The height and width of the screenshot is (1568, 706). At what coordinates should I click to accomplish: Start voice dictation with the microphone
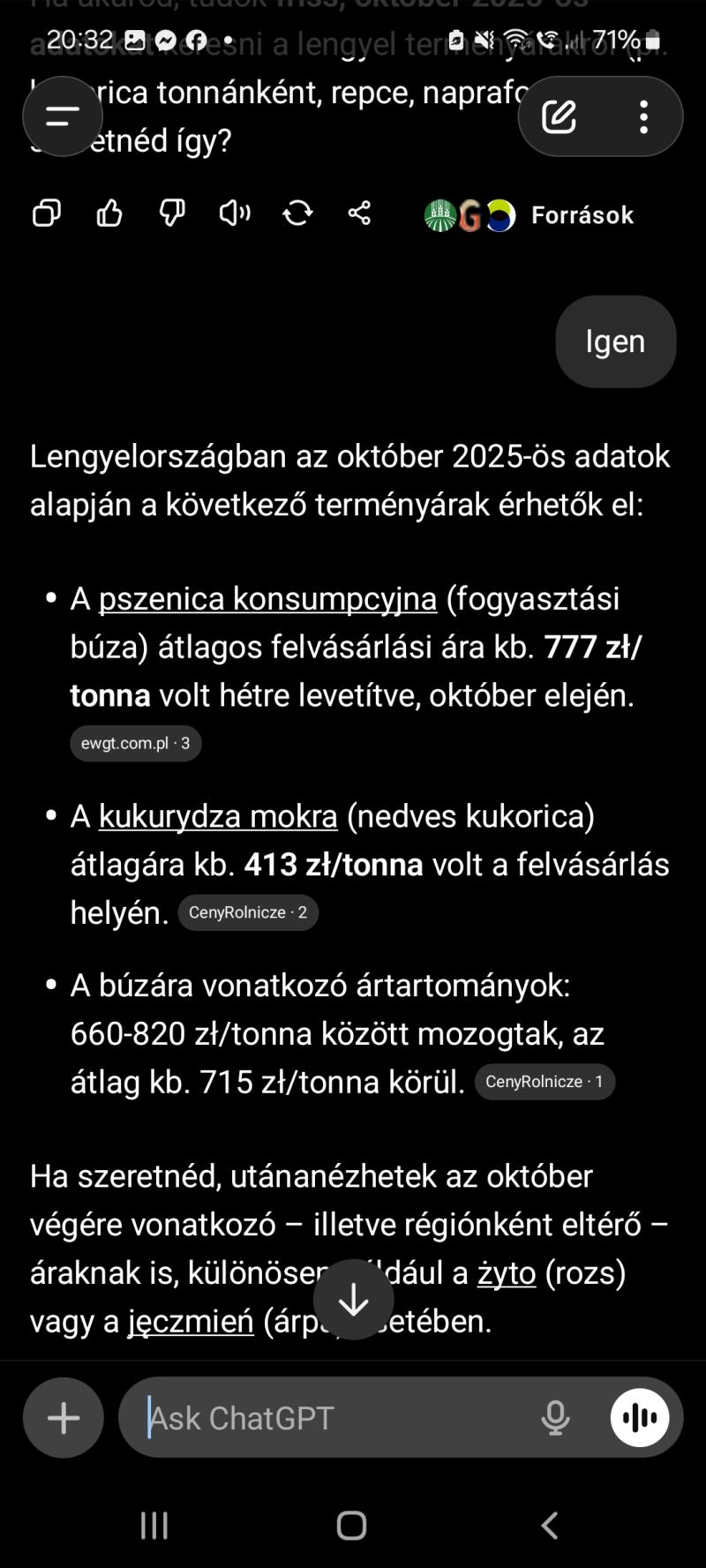pyautogui.click(x=555, y=1418)
